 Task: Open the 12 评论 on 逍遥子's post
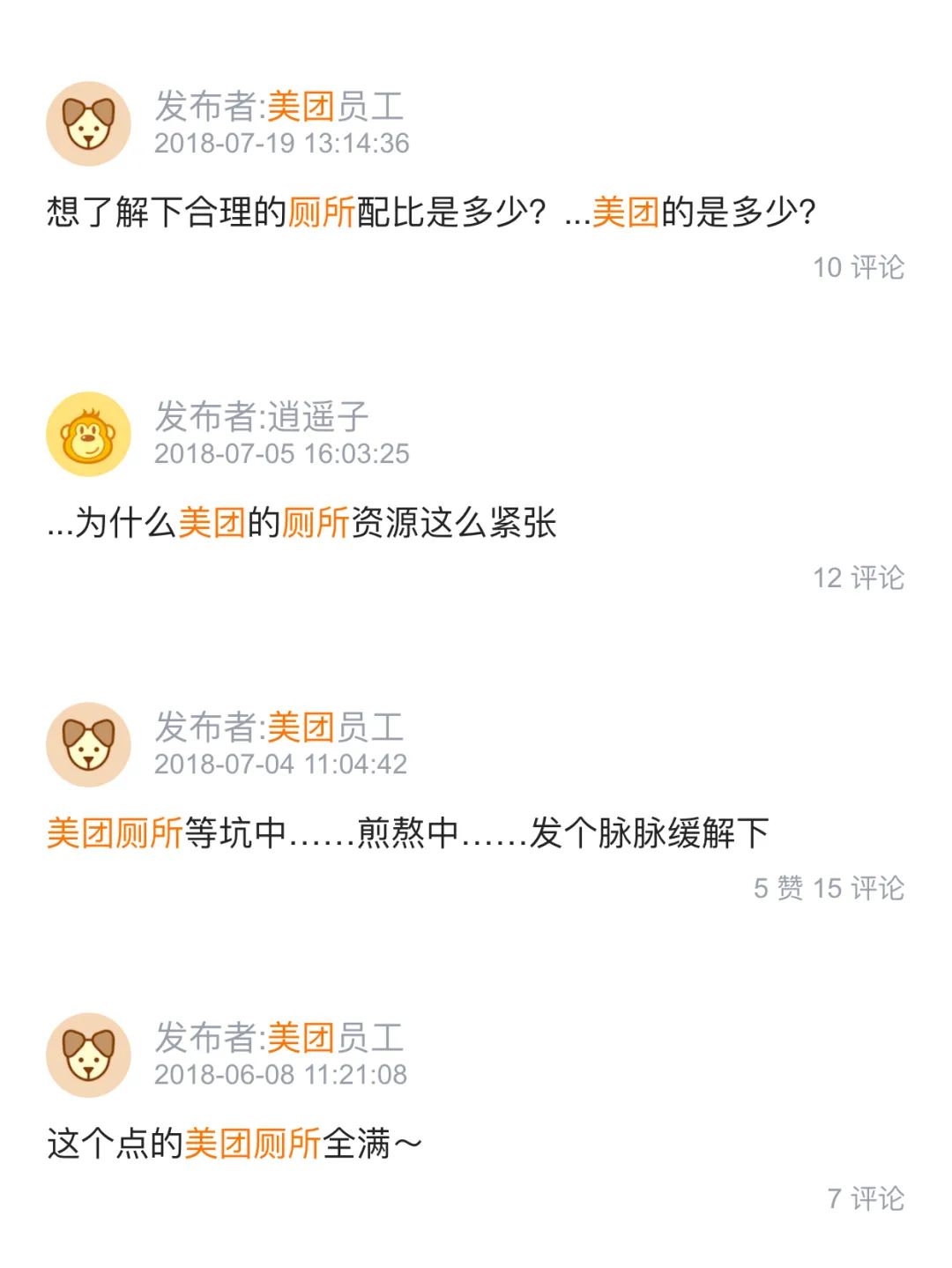(858, 578)
